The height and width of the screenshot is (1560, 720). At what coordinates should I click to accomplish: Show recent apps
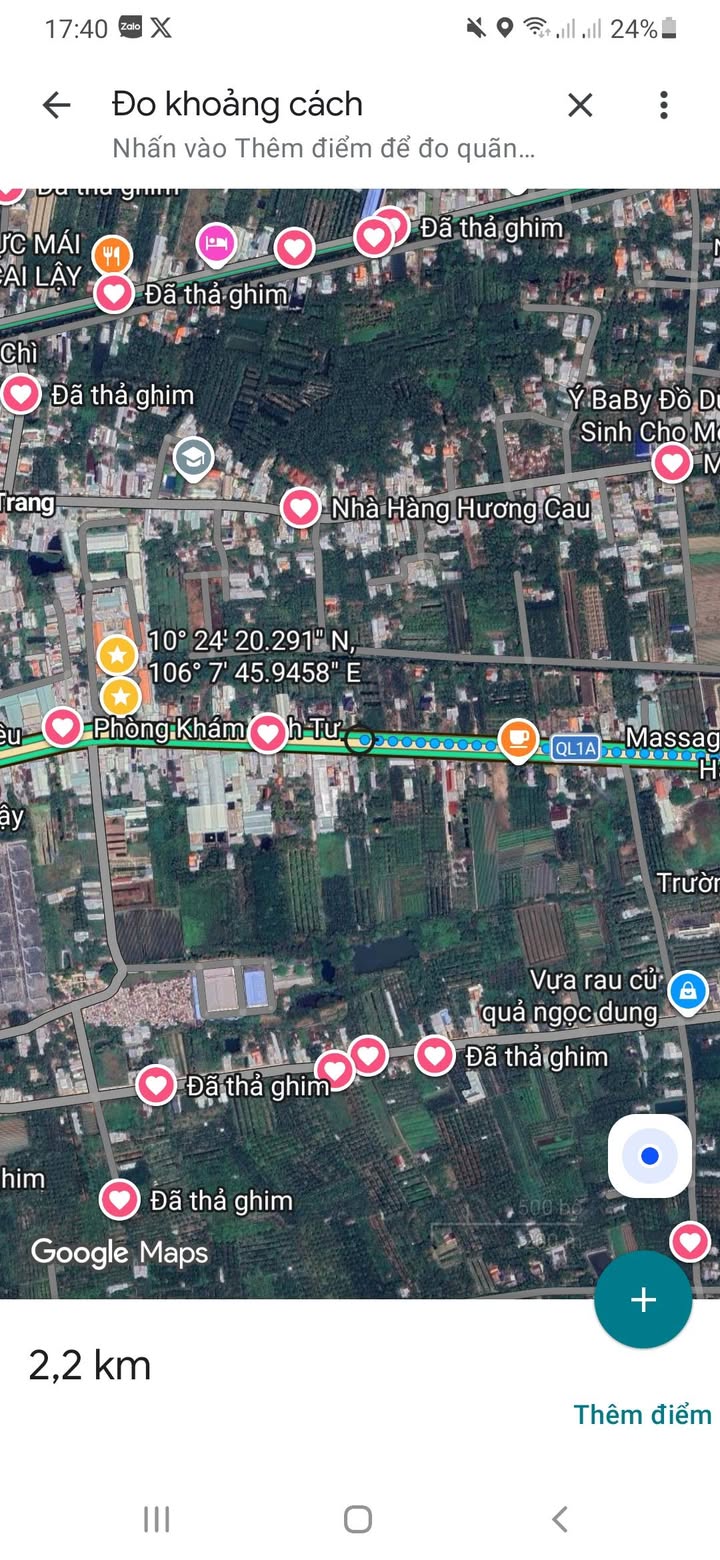(157, 1519)
